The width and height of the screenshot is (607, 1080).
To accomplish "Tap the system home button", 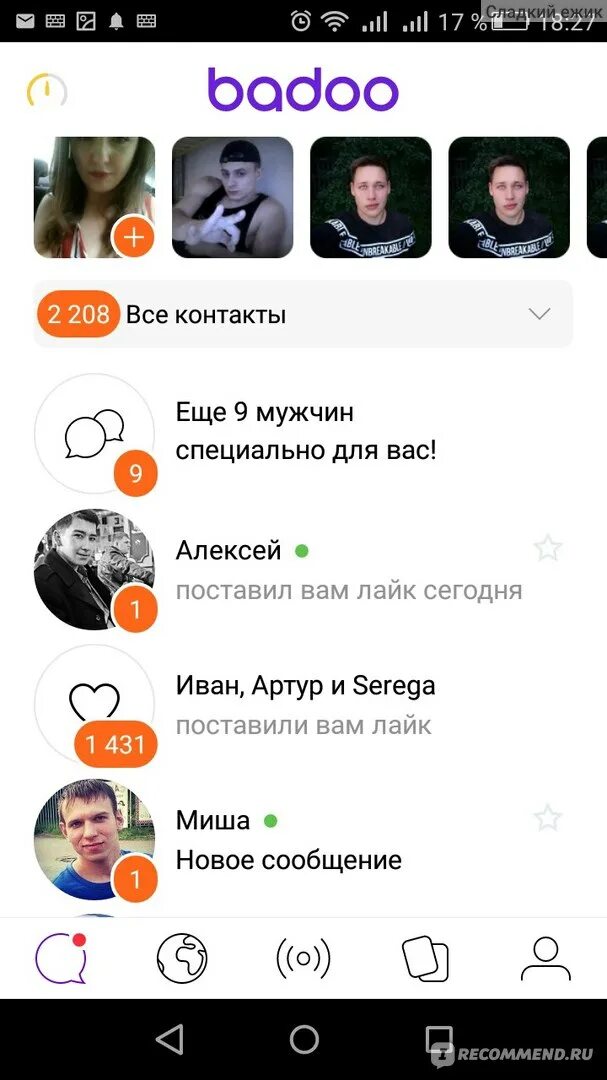I will [304, 1039].
